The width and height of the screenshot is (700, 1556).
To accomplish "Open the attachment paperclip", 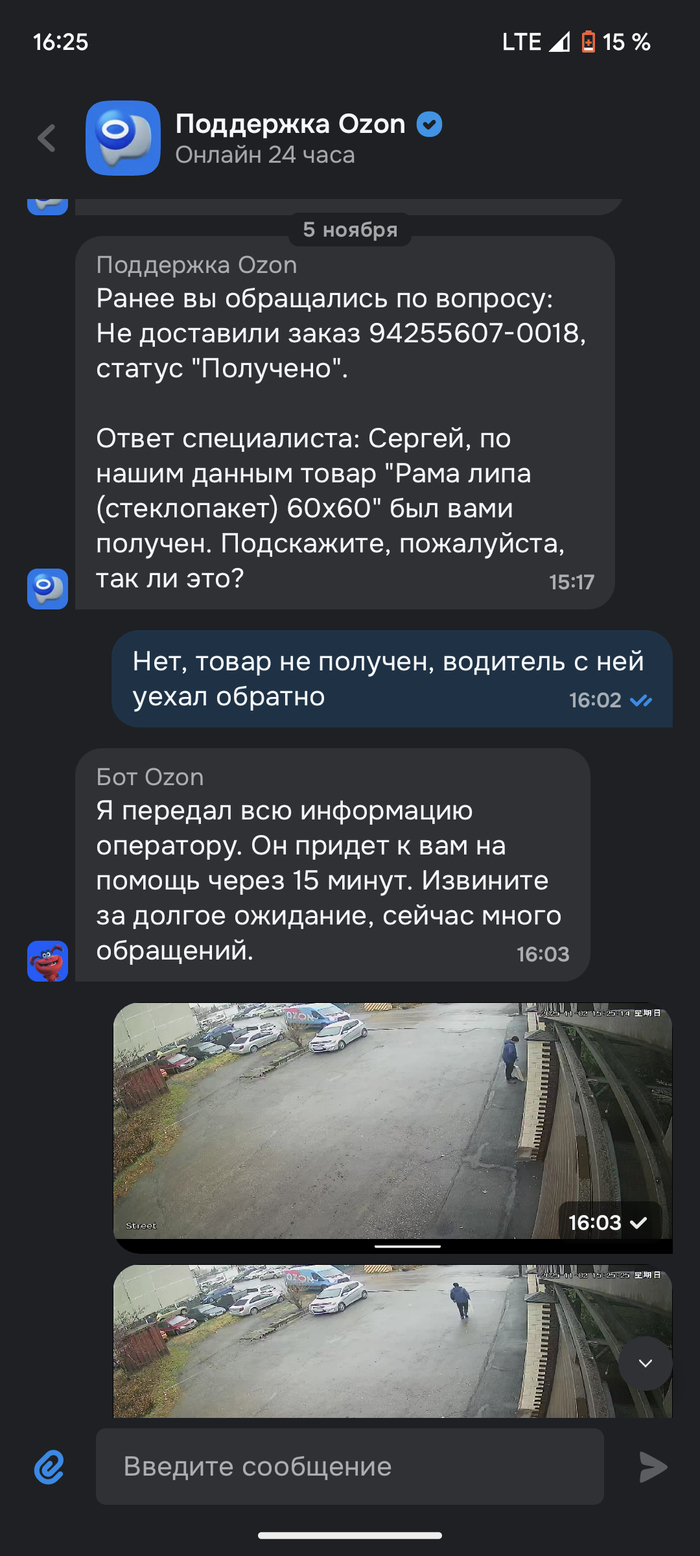I will coord(49,1467).
